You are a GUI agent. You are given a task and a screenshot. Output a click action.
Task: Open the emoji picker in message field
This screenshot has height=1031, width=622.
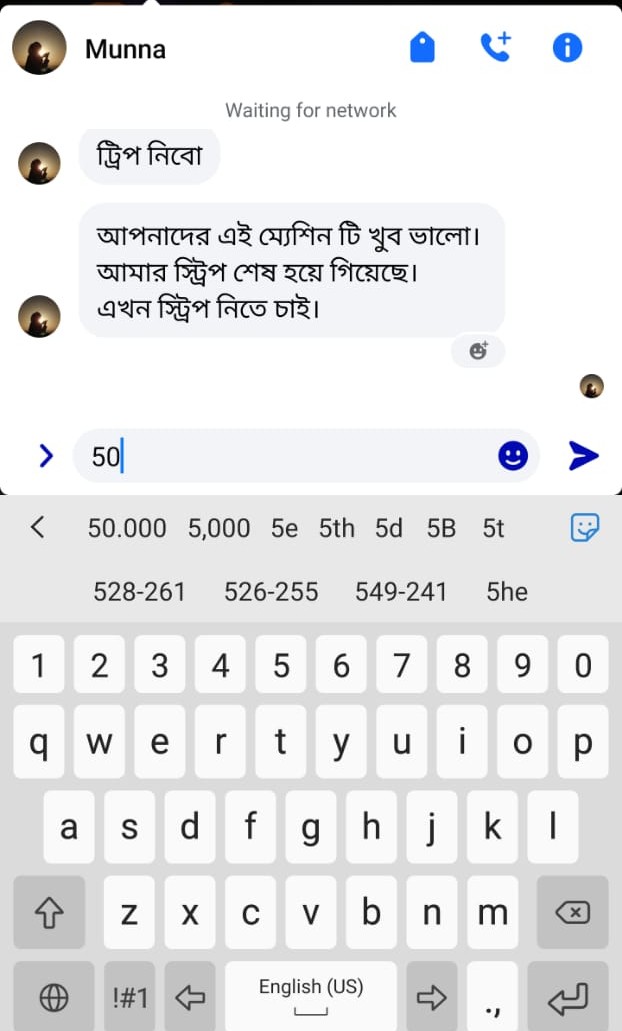coord(512,457)
